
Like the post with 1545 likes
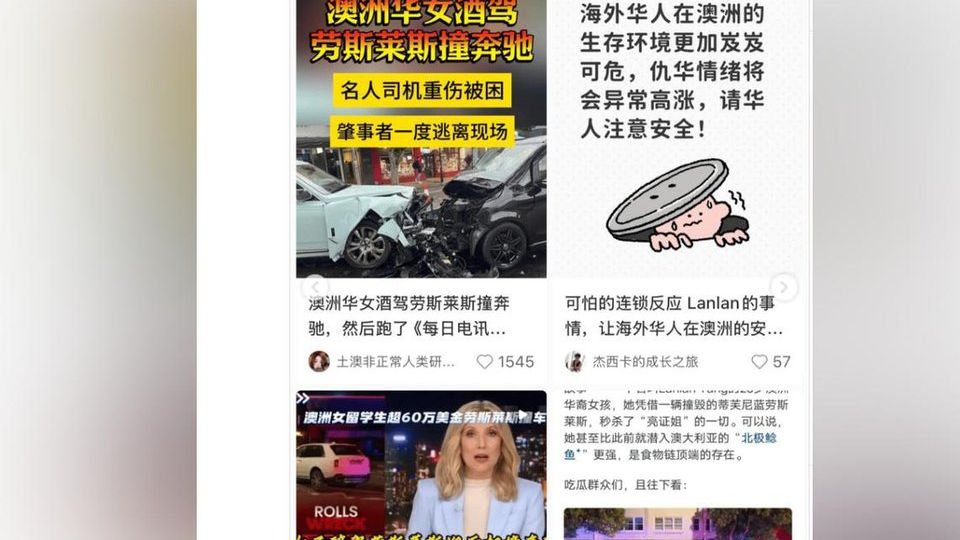(485, 362)
